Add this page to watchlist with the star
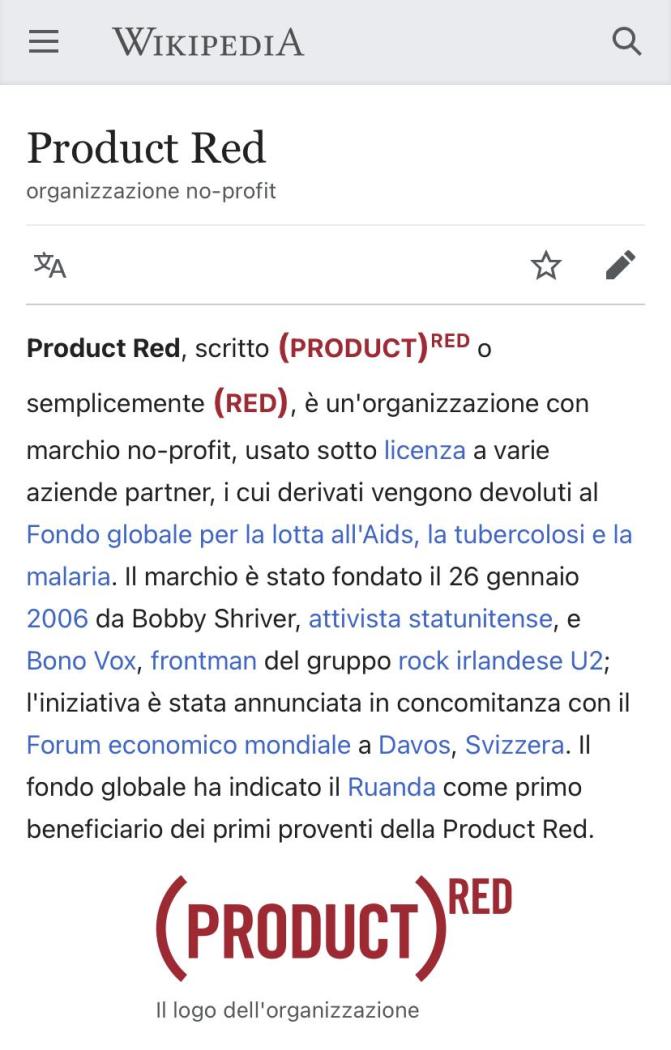 point(546,265)
